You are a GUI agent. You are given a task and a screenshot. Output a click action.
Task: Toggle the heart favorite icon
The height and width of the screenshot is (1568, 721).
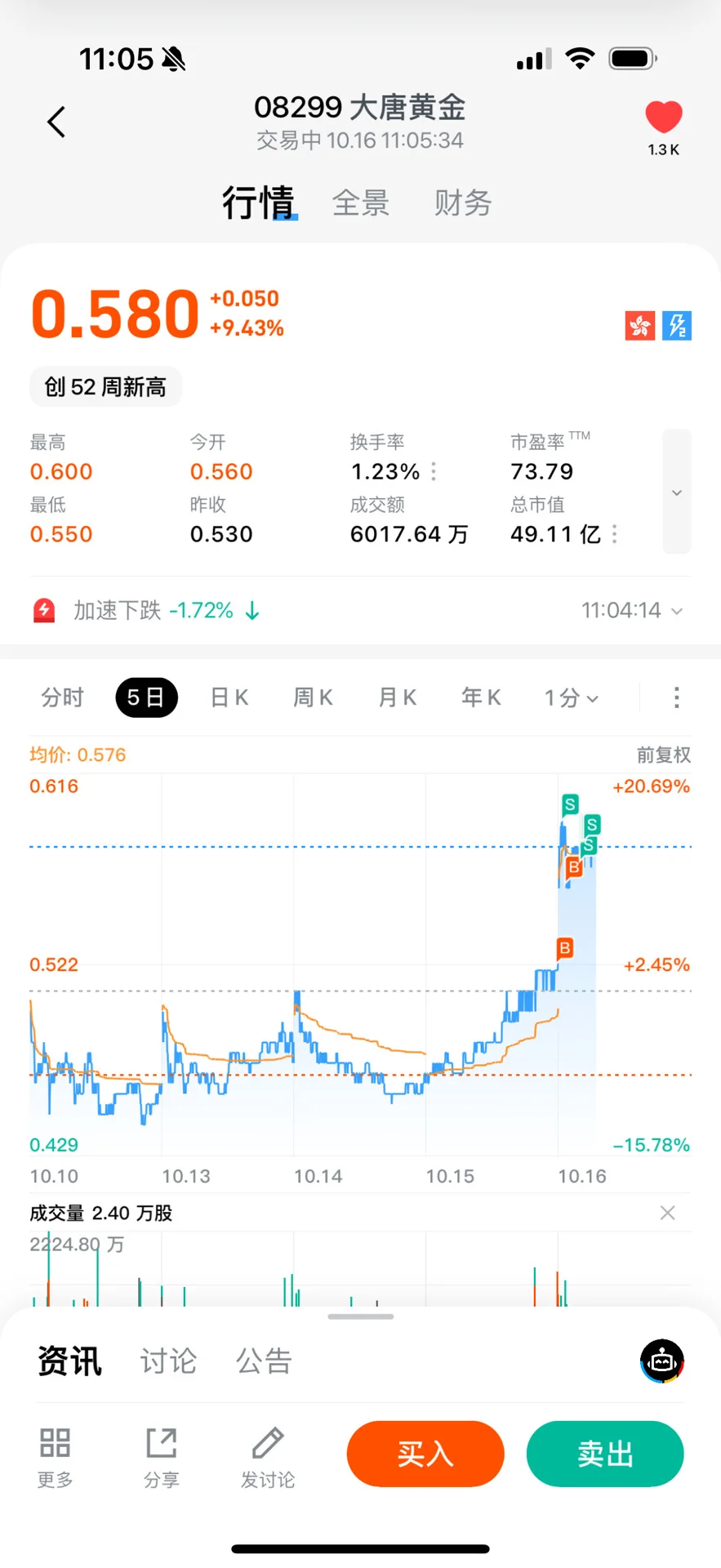pyautogui.click(x=663, y=118)
